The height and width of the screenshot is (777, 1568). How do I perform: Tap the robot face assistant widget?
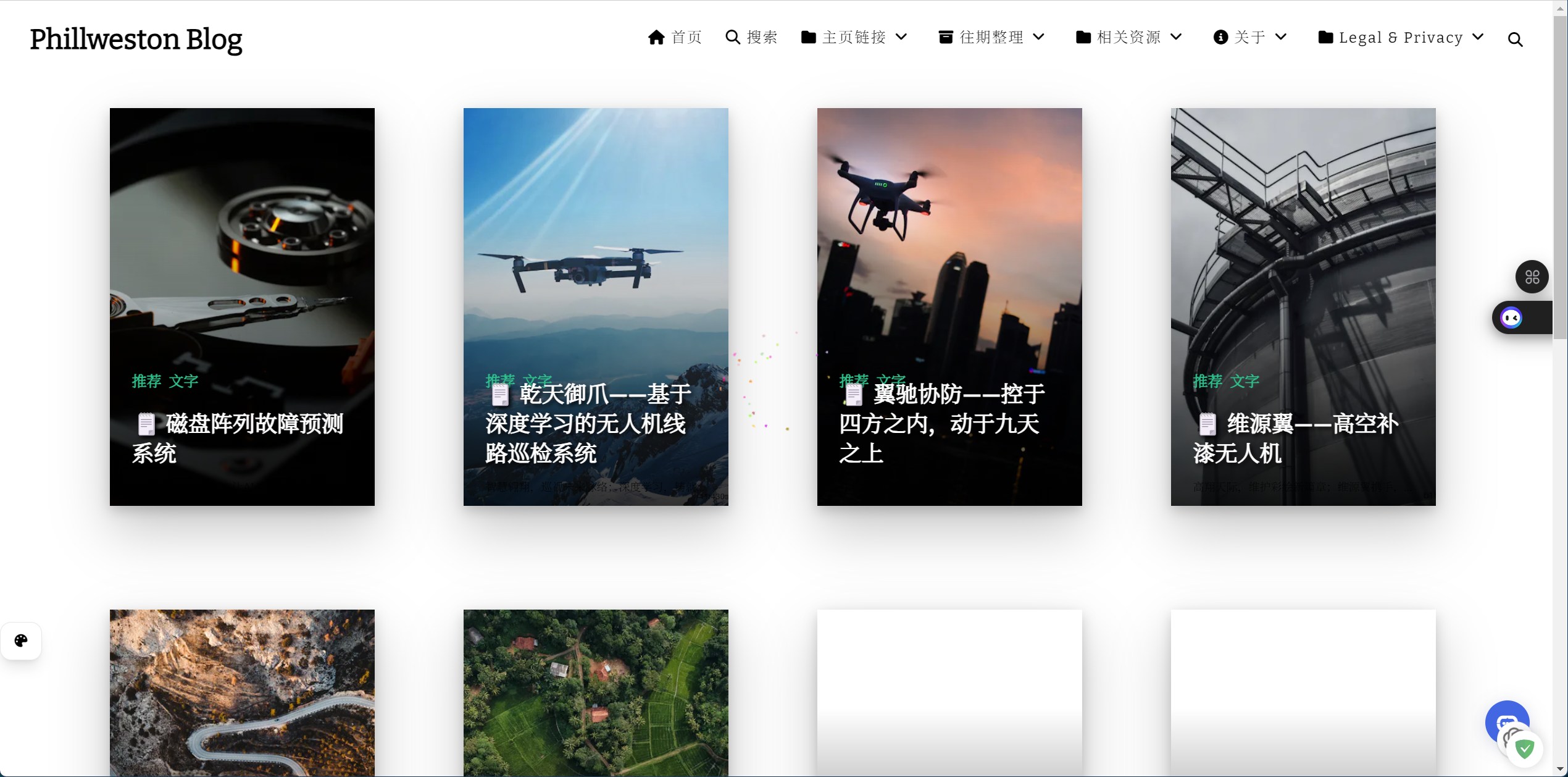tap(1512, 318)
